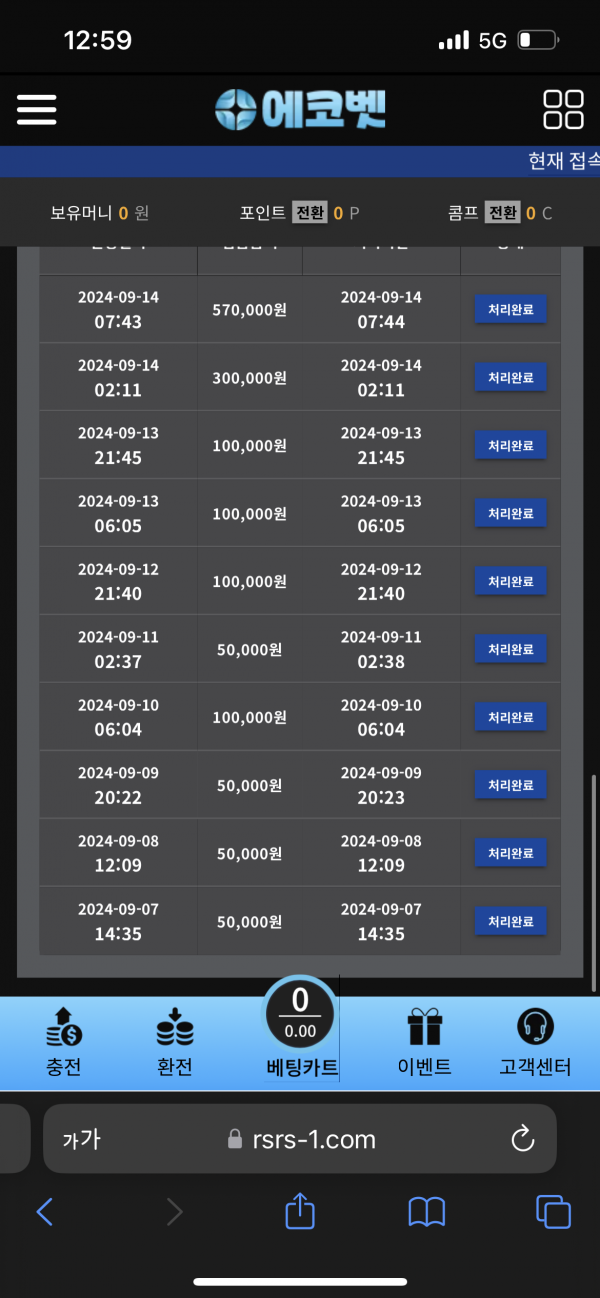
Task: Tap 처리완료 for the 570,000원 entry
Action: [511, 310]
